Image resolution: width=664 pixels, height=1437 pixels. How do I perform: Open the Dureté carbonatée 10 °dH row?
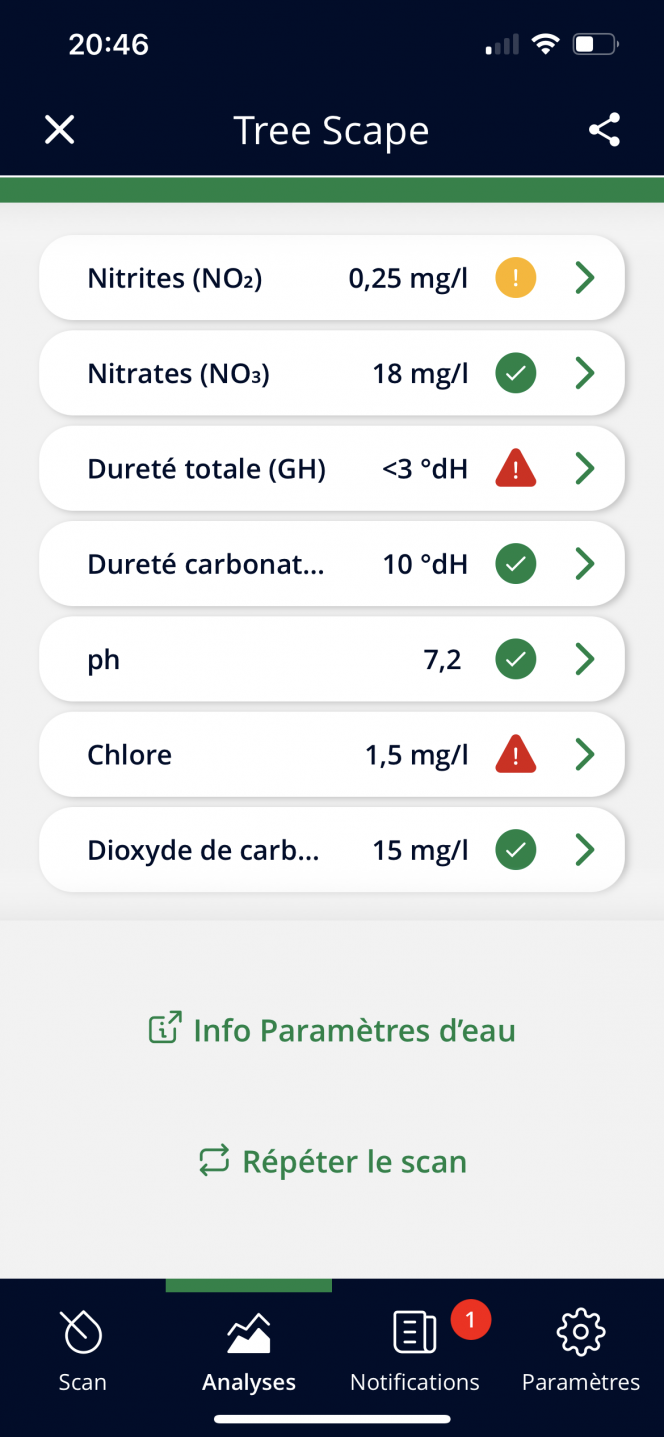[x=332, y=564]
